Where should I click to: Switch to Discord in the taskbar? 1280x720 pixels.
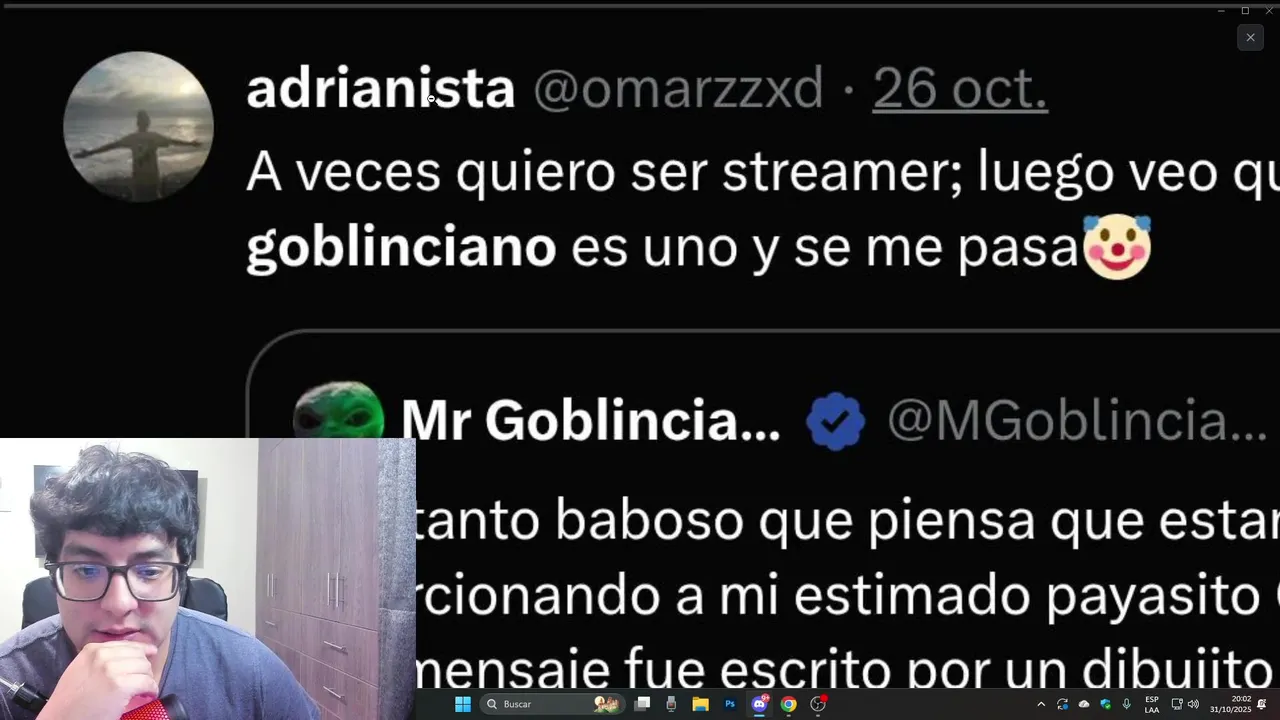point(759,704)
